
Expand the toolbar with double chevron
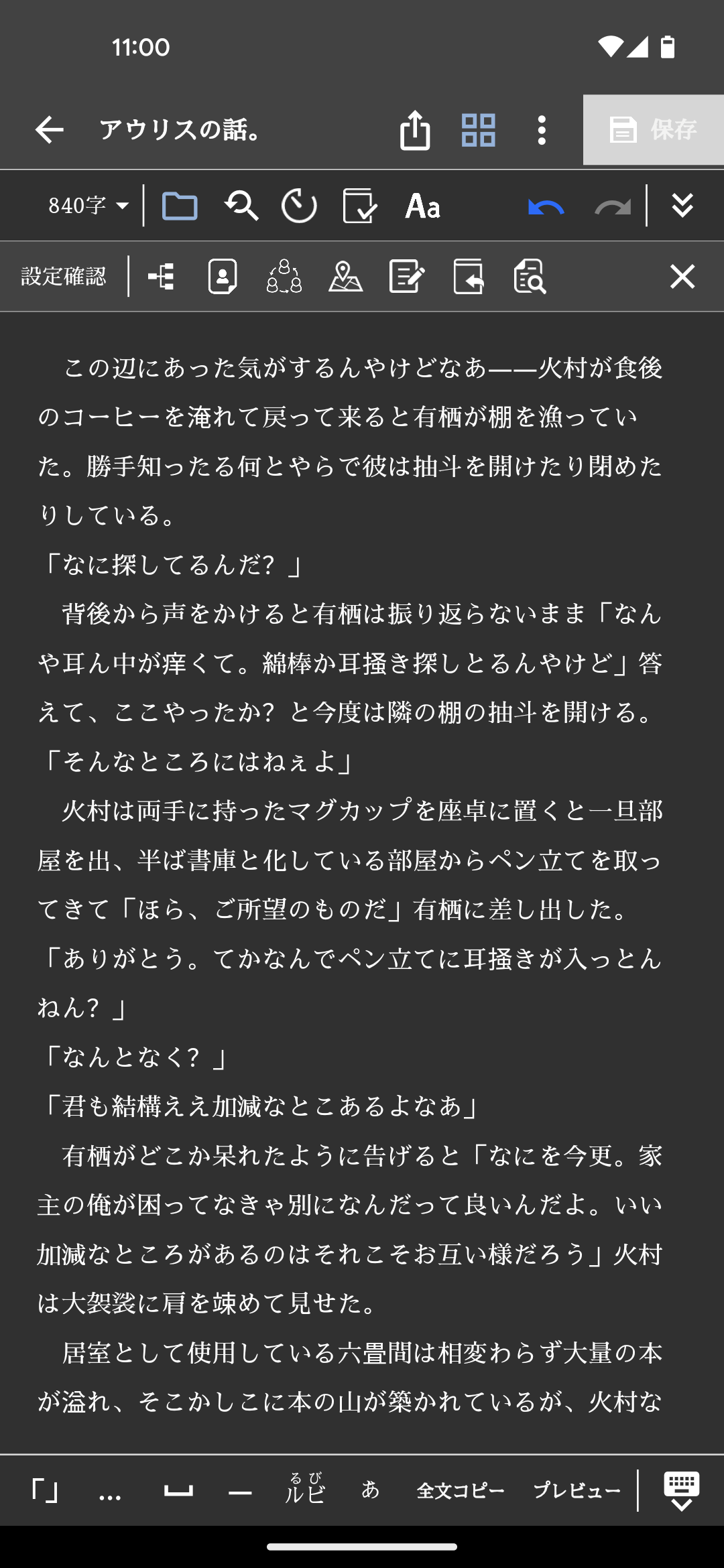click(x=682, y=205)
